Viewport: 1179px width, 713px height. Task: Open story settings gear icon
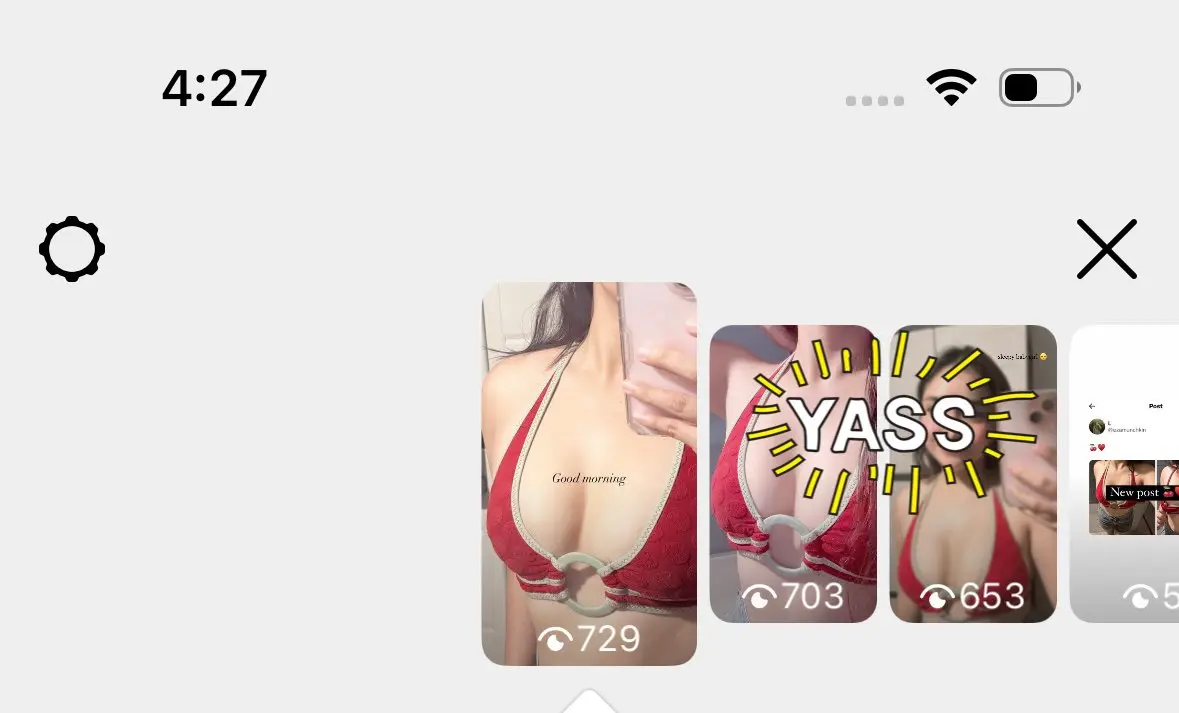coord(72,249)
